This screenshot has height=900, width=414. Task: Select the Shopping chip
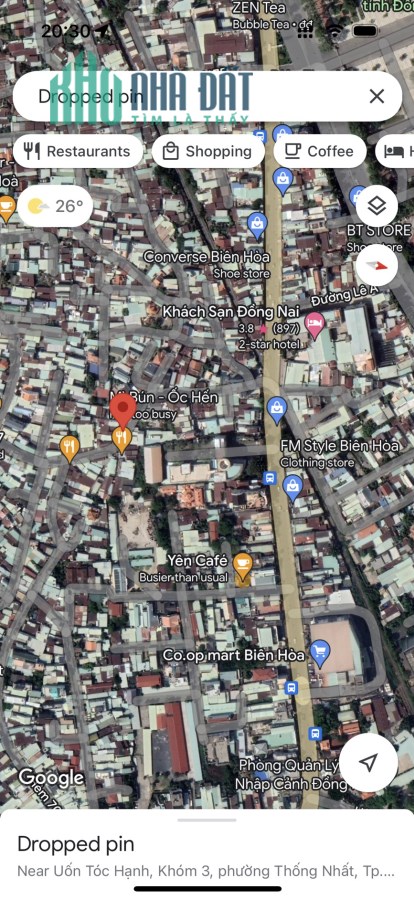coord(208,152)
